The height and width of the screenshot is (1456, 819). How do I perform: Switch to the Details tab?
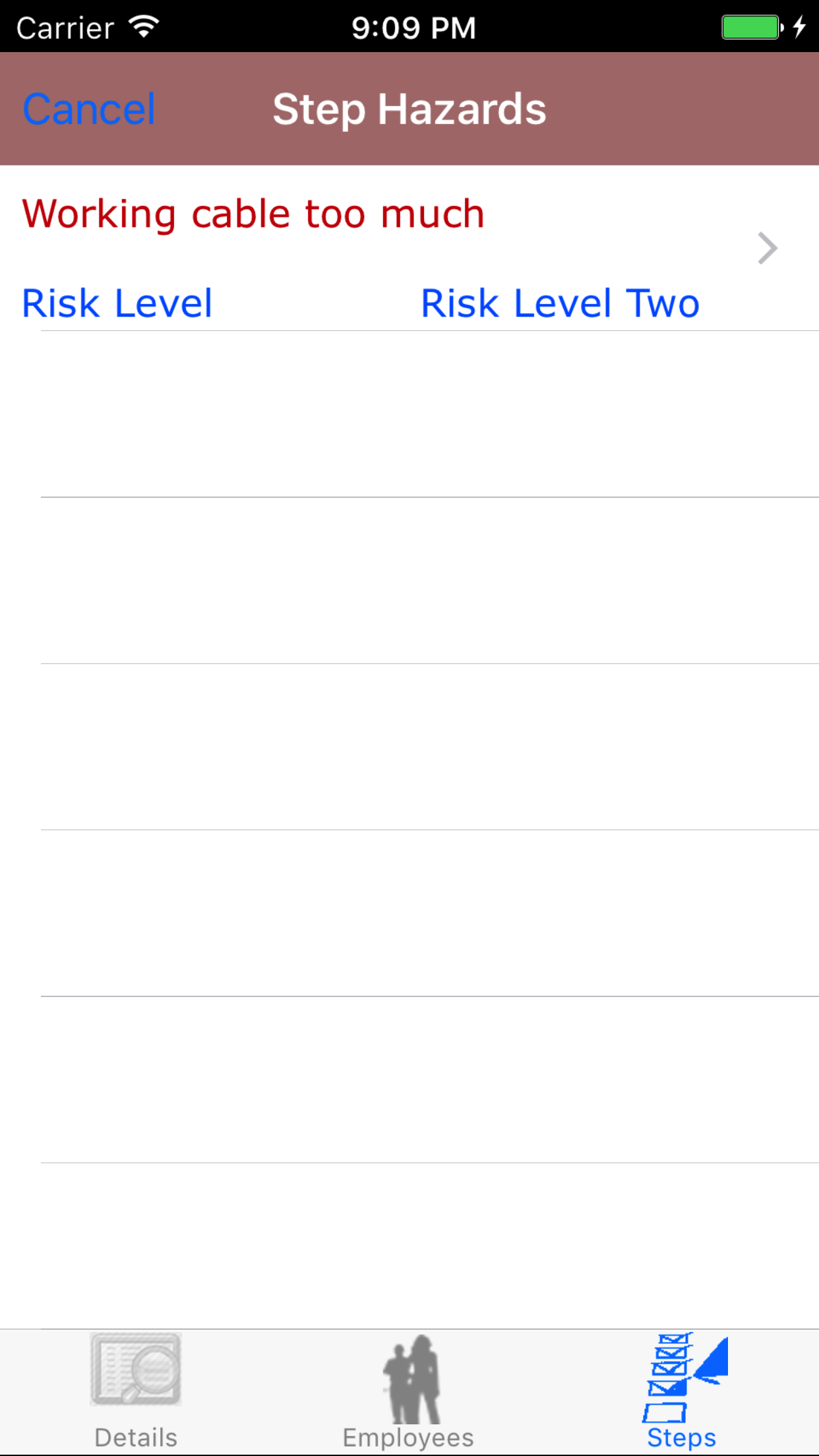pos(136,1391)
